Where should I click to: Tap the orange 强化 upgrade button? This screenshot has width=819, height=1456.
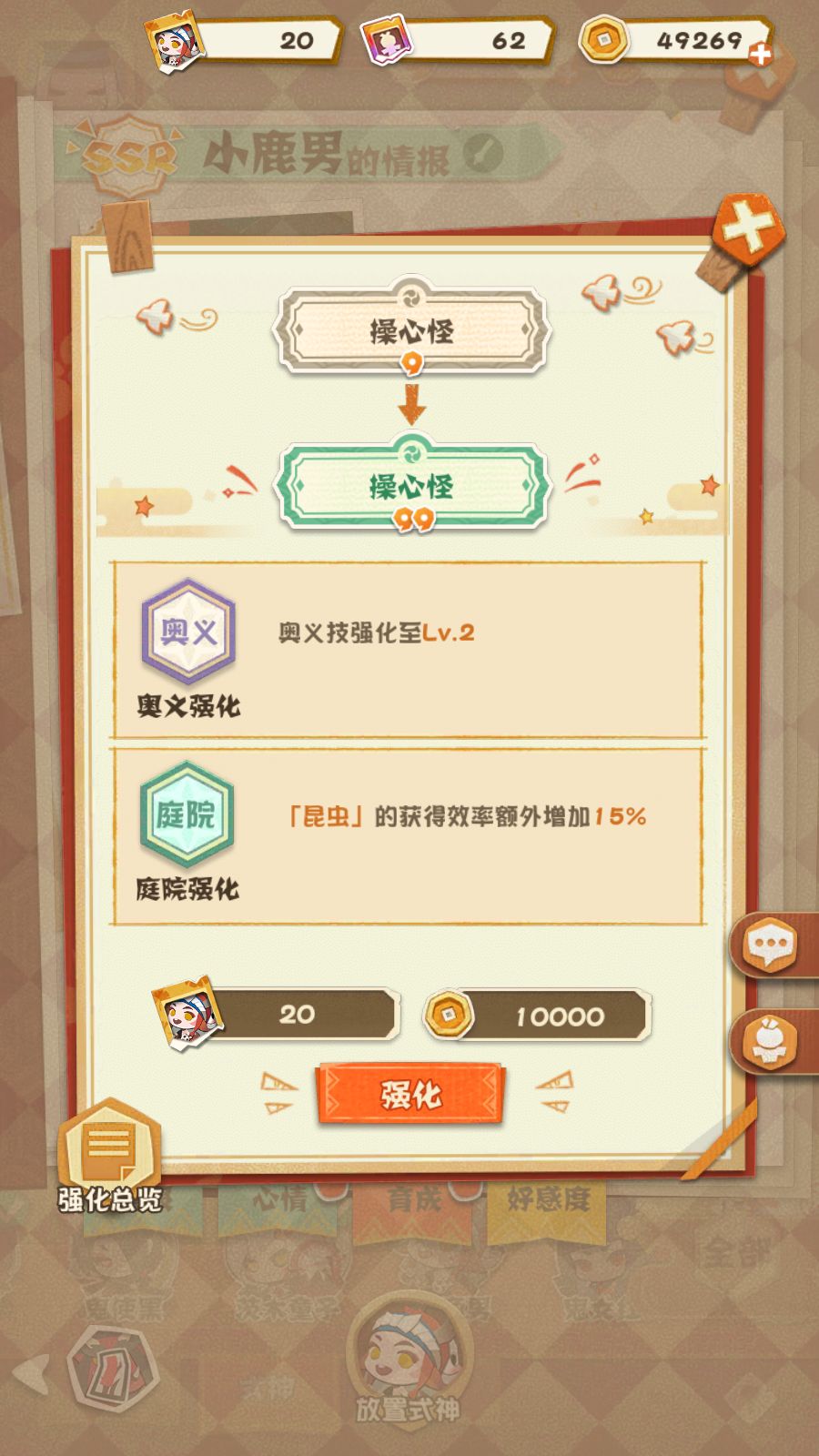(x=410, y=1094)
